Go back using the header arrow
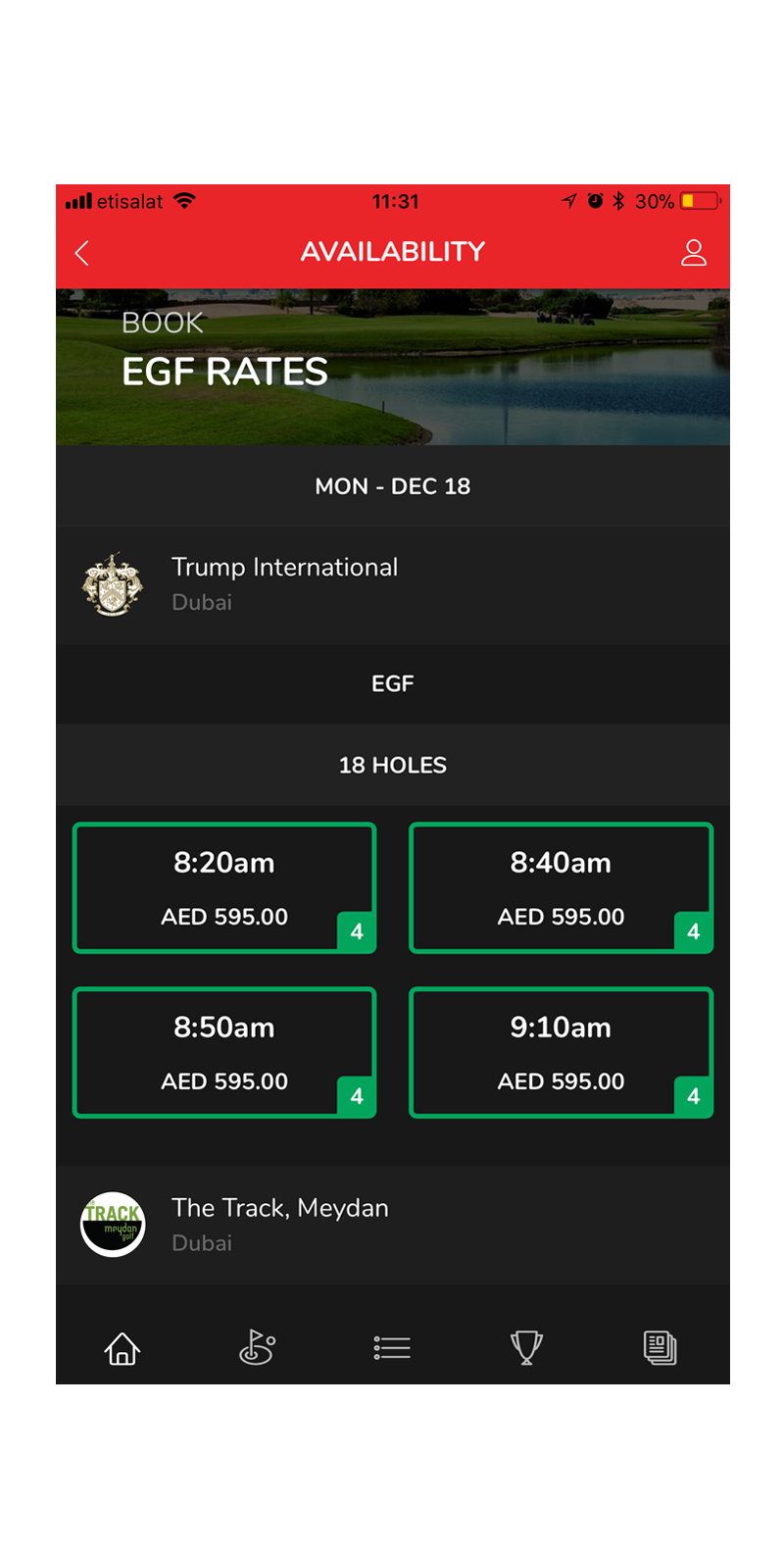The width and height of the screenshot is (784, 1555). 82,253
